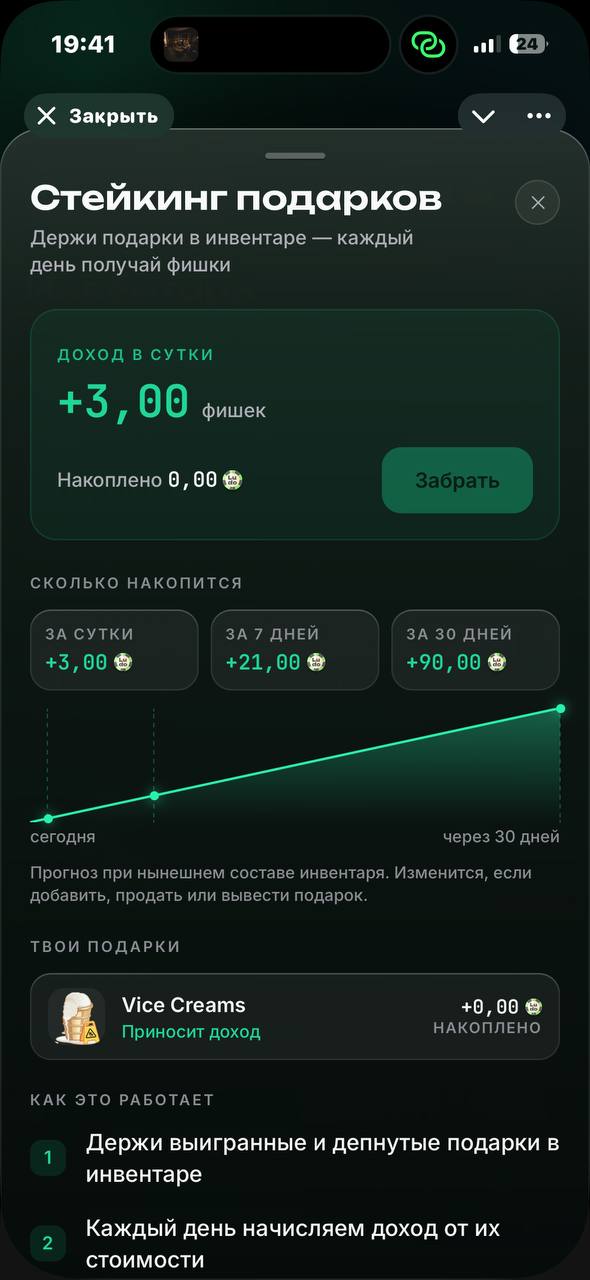590x1280 pixels.
Task: Select the За 7 дней forecast card
Action: pos(295,650)
